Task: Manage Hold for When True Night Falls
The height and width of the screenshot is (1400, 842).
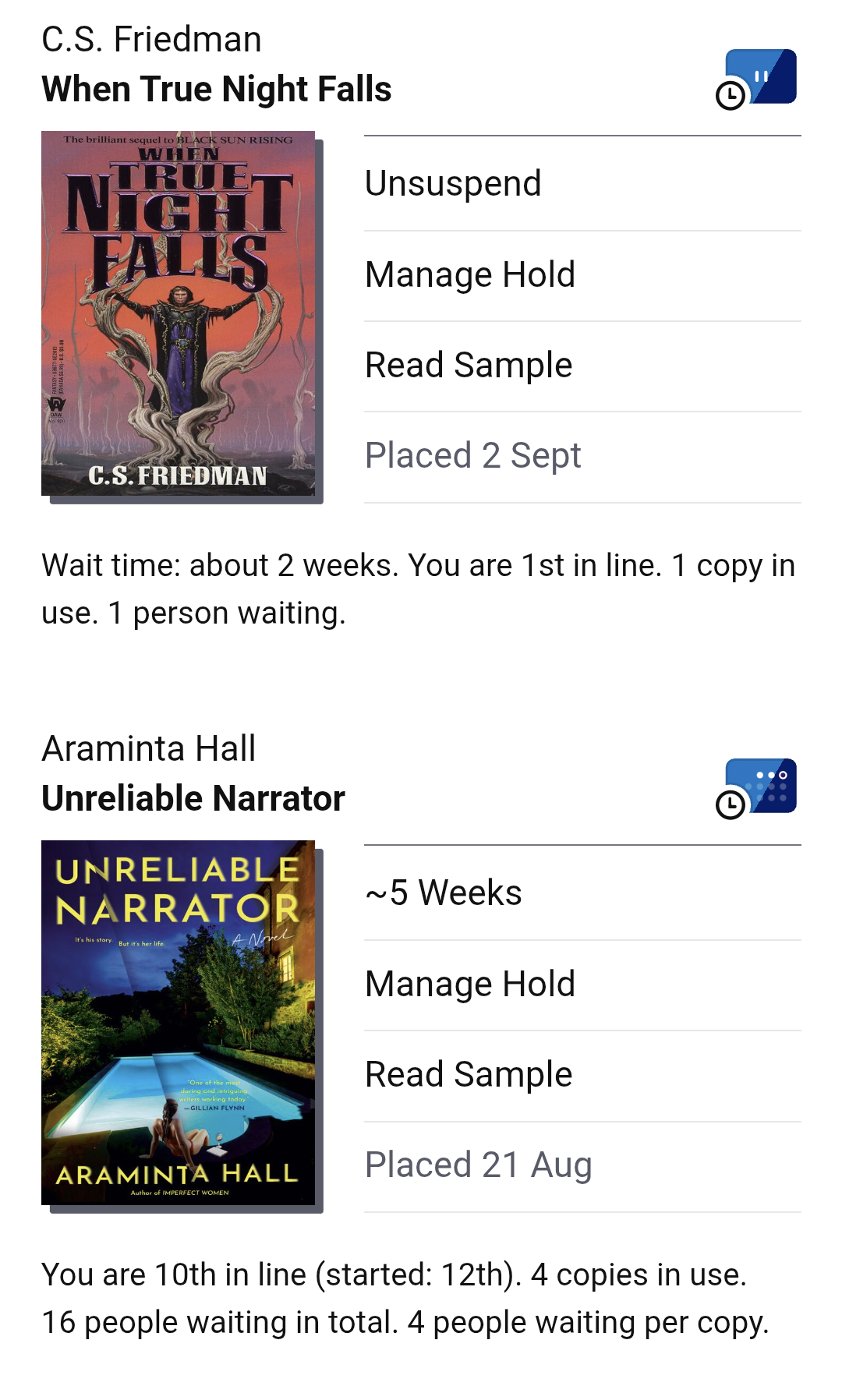Action: coord(582,276)
